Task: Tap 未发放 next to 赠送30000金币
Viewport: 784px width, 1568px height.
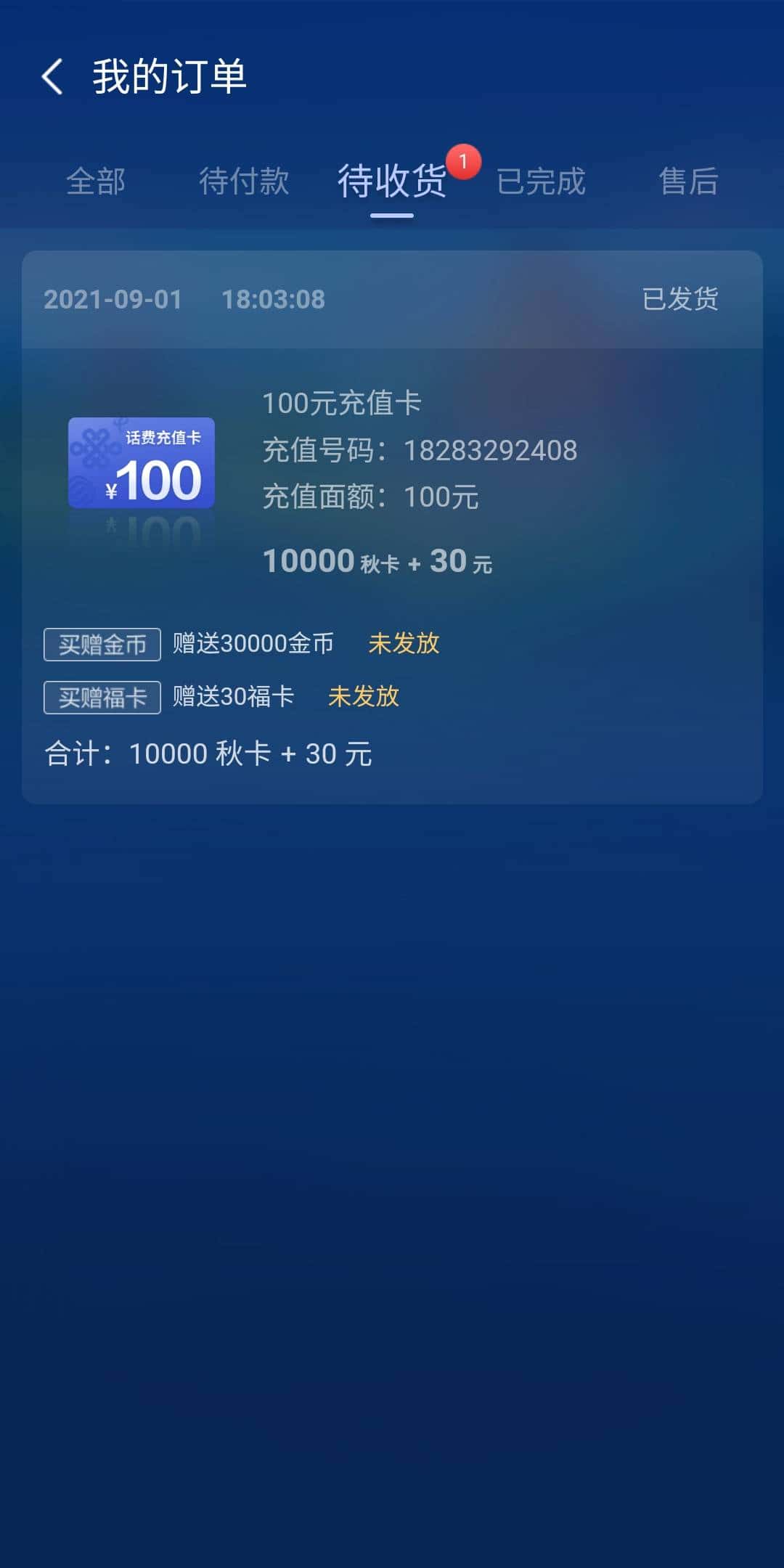Action: 404,644
